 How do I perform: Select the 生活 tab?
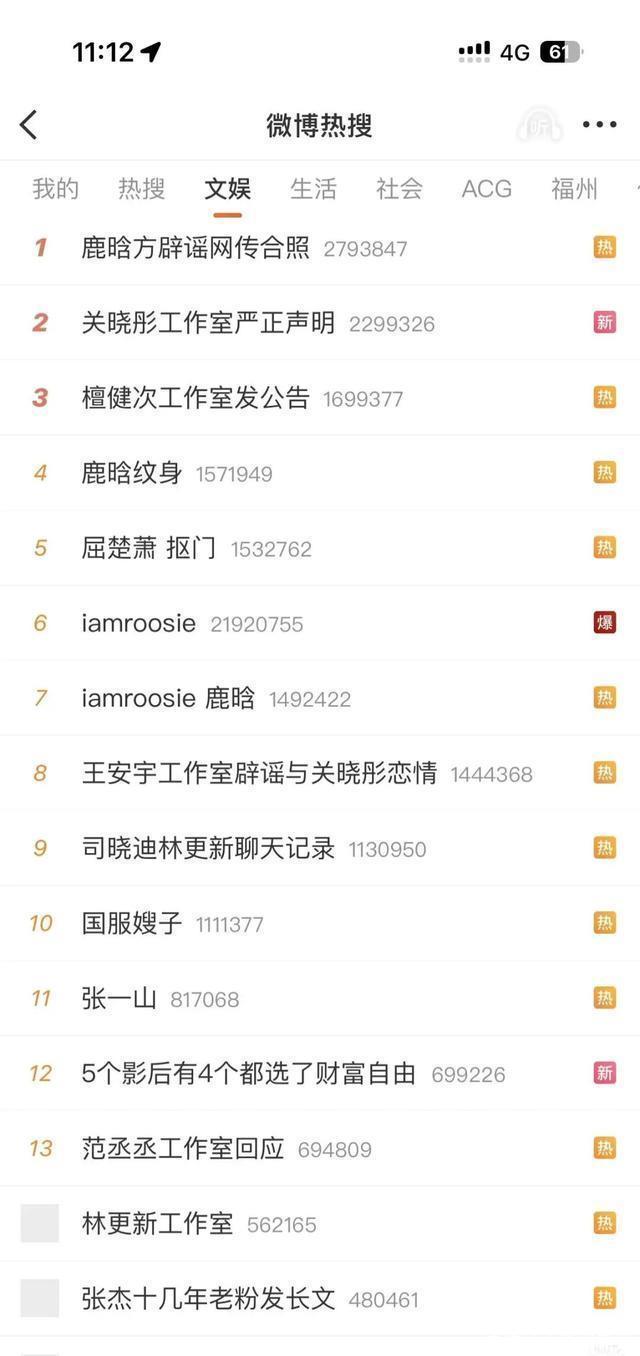point(313,188)
